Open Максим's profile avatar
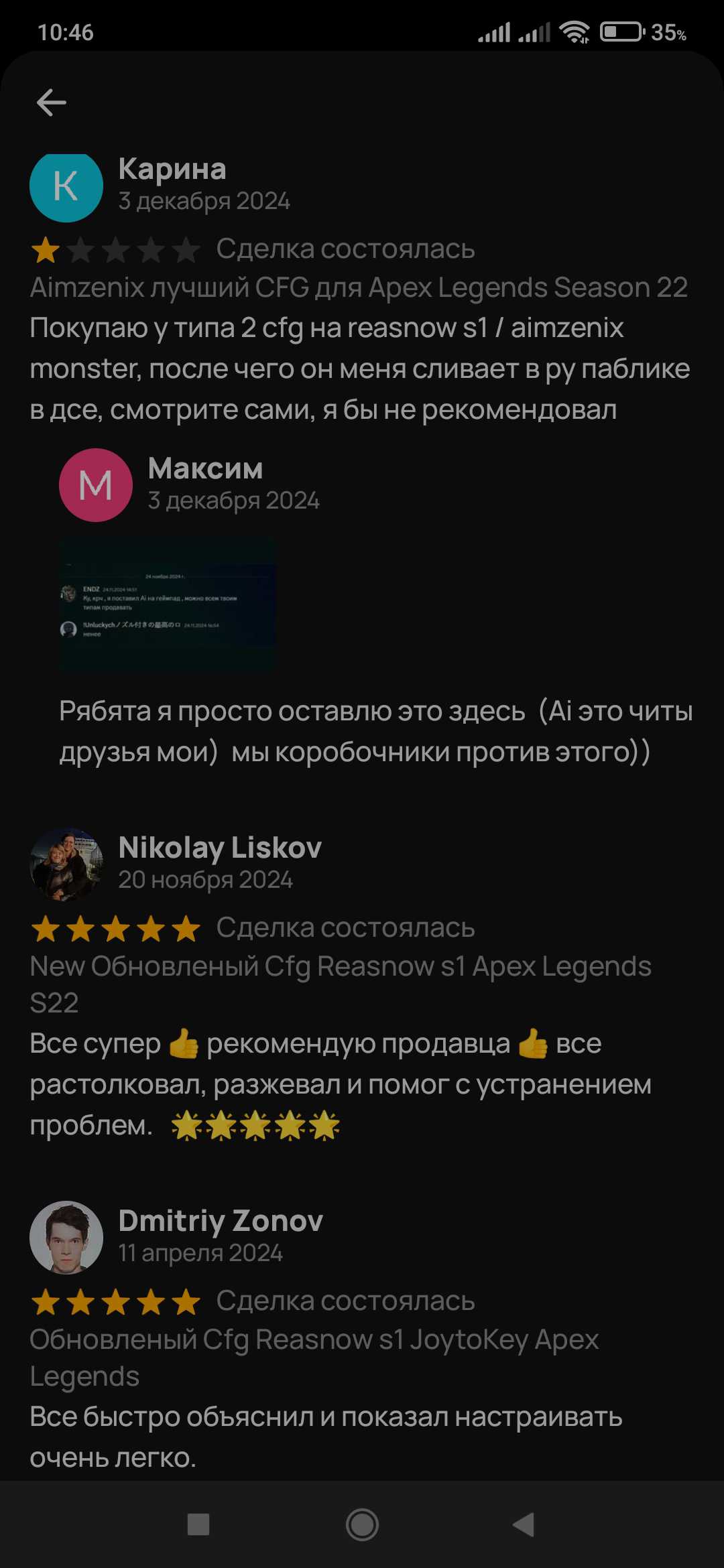Image resolution: width=724 pixels, height=1568 pixels. pos(96,485)
